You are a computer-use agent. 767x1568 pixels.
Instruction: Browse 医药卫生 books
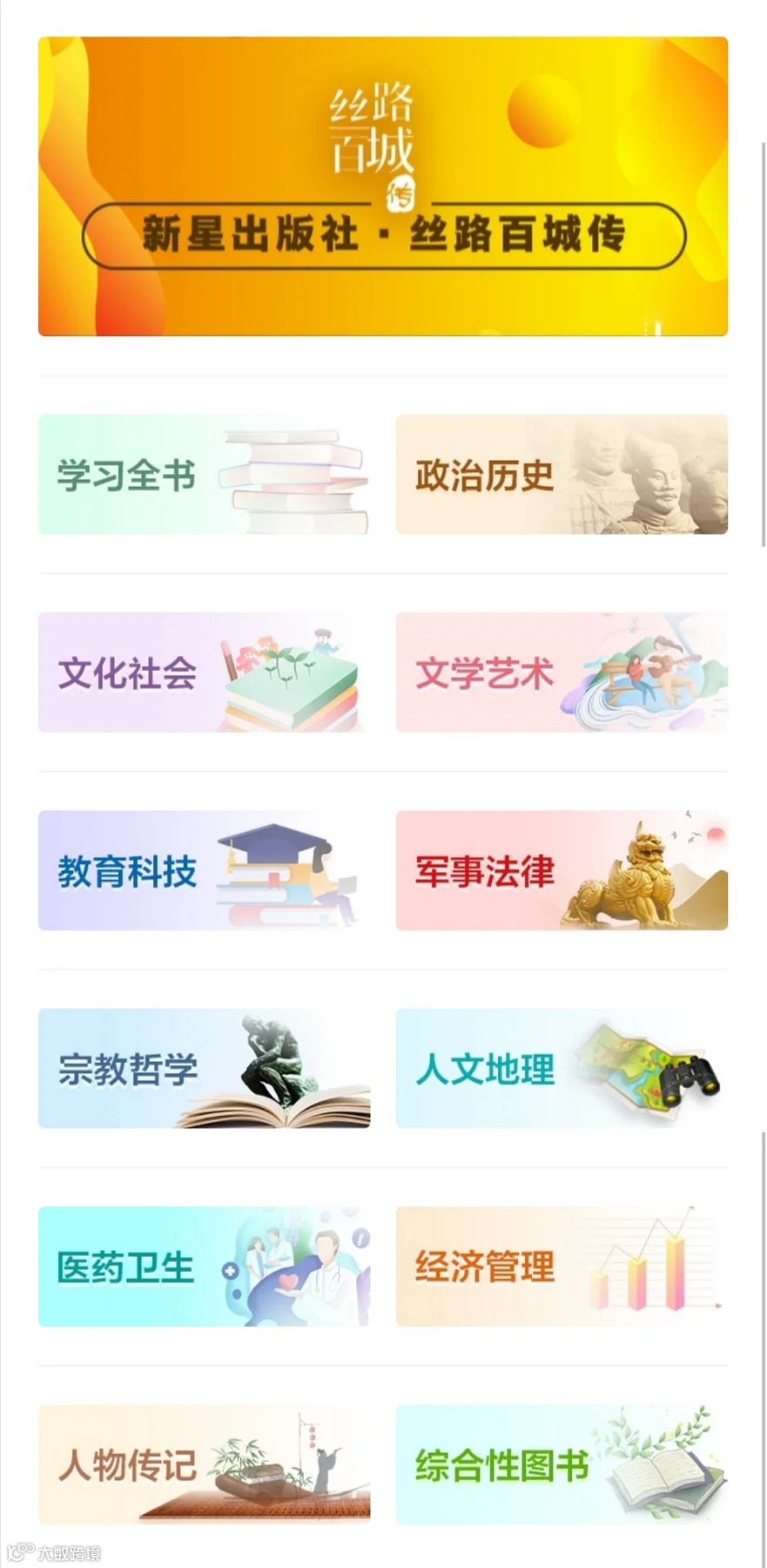point(204,1267)
